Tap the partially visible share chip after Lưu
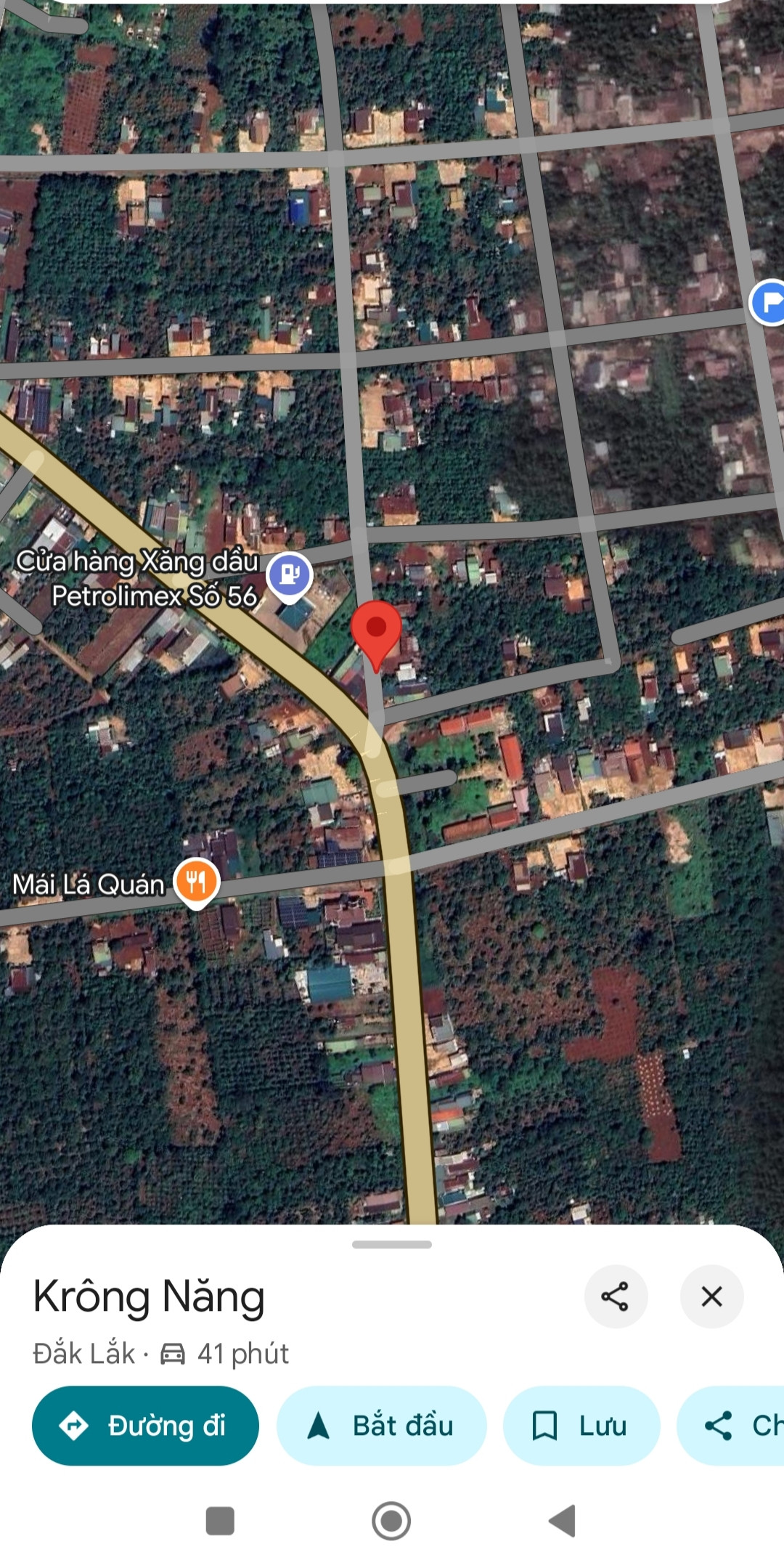The height and width of the screenshot is (1568, 784). [x=733, y=1426]
